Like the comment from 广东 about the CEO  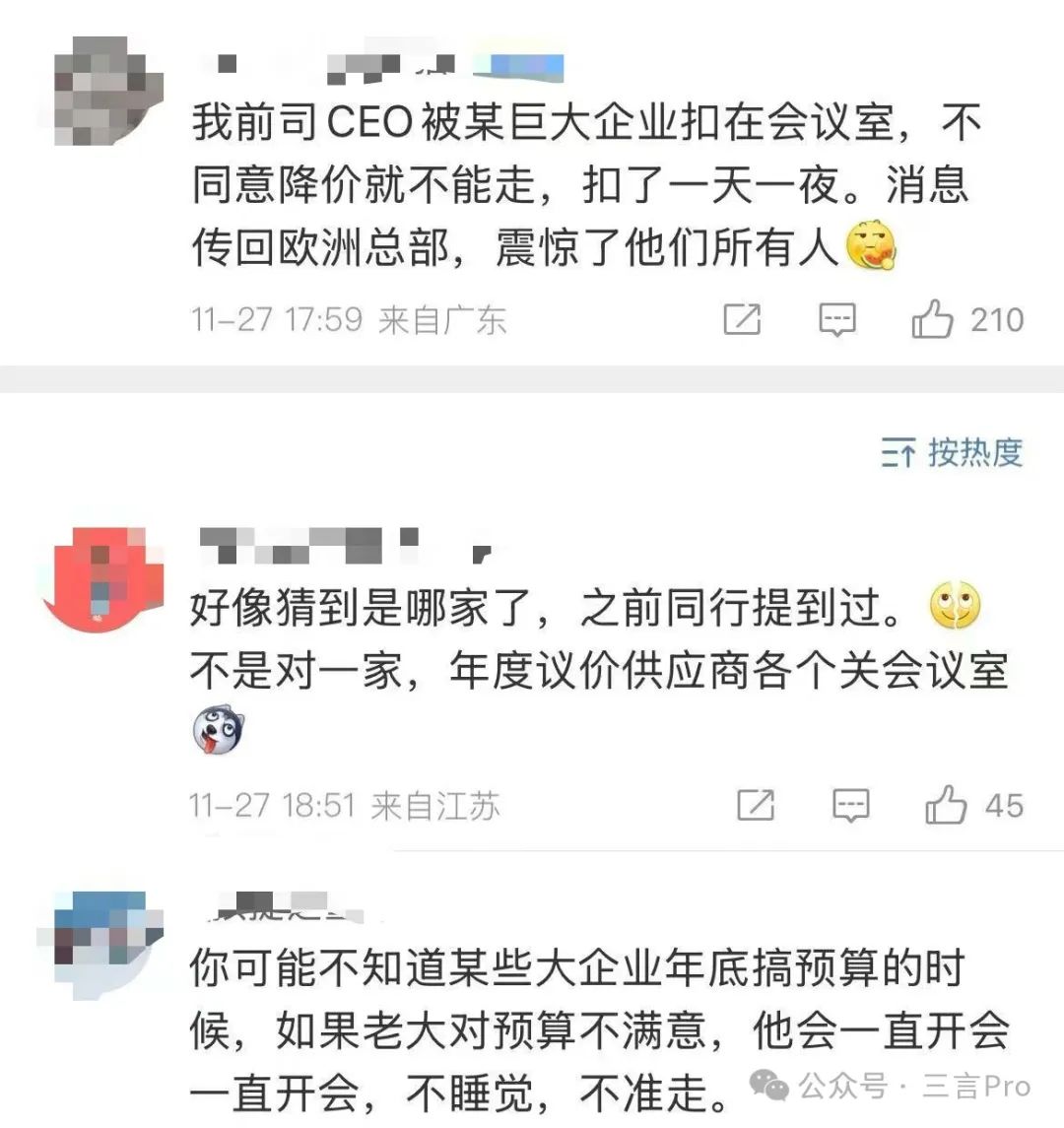[x=932, y=320]
